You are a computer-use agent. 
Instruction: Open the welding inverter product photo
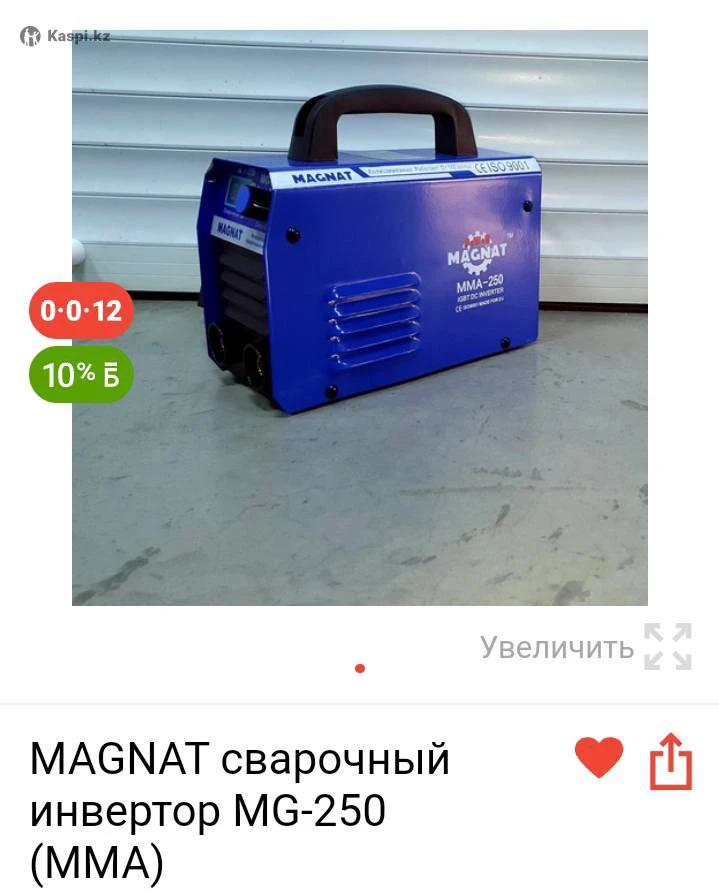pyautogui.click(x=360, y=317)
